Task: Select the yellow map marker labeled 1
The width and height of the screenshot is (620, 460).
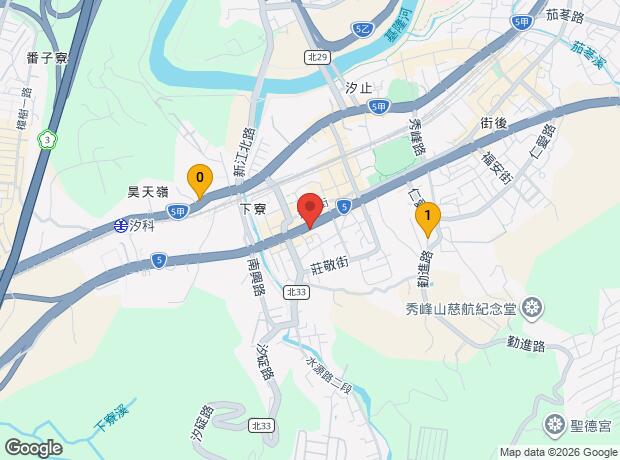Action: click(x=428, y=217)
